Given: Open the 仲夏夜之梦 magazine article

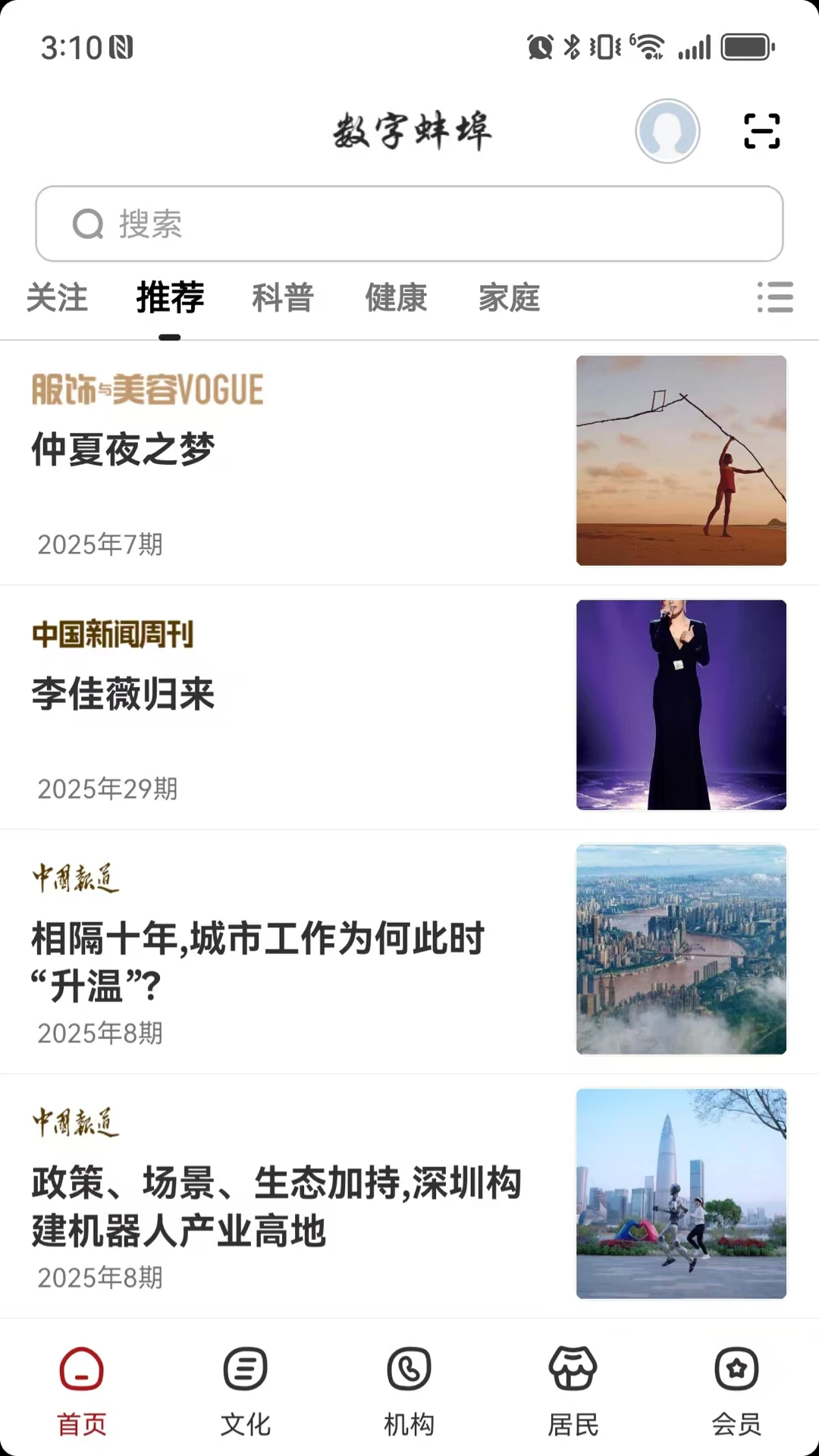Looking at the screenshot, I should (409, 463).
